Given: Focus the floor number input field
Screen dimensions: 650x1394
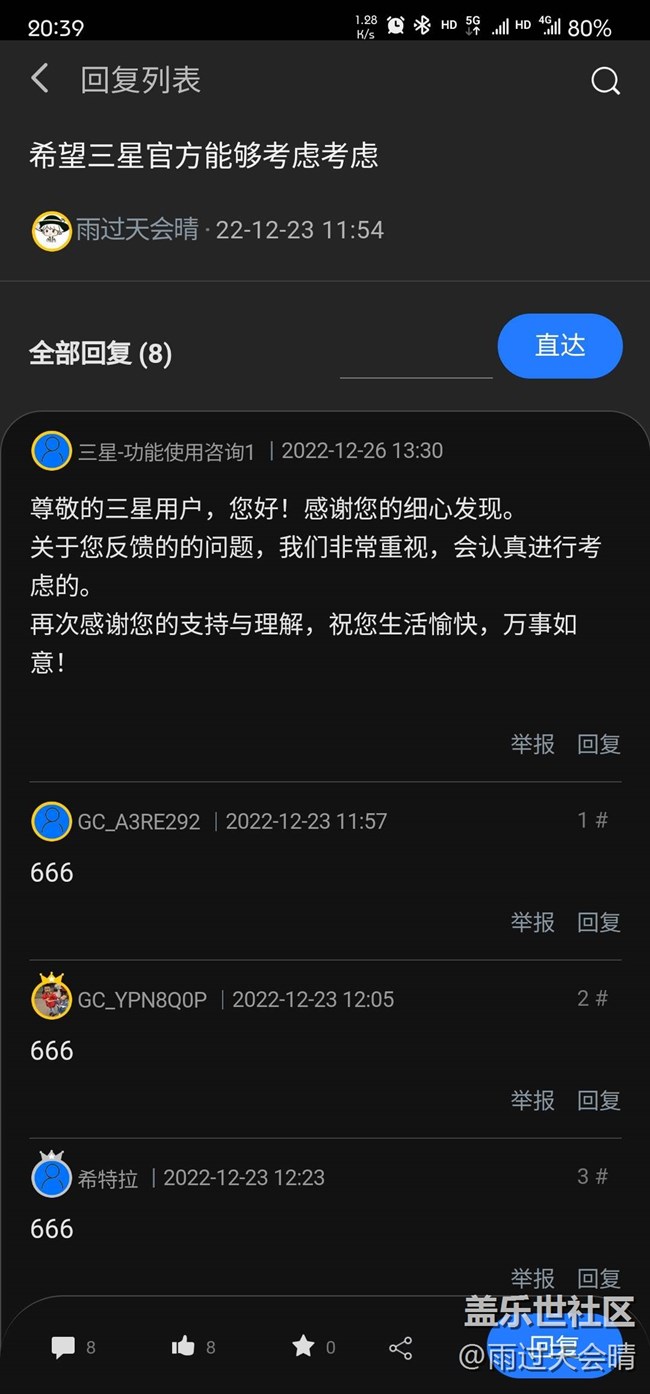Looking at the screenshot, I should [x=416, y=358].
